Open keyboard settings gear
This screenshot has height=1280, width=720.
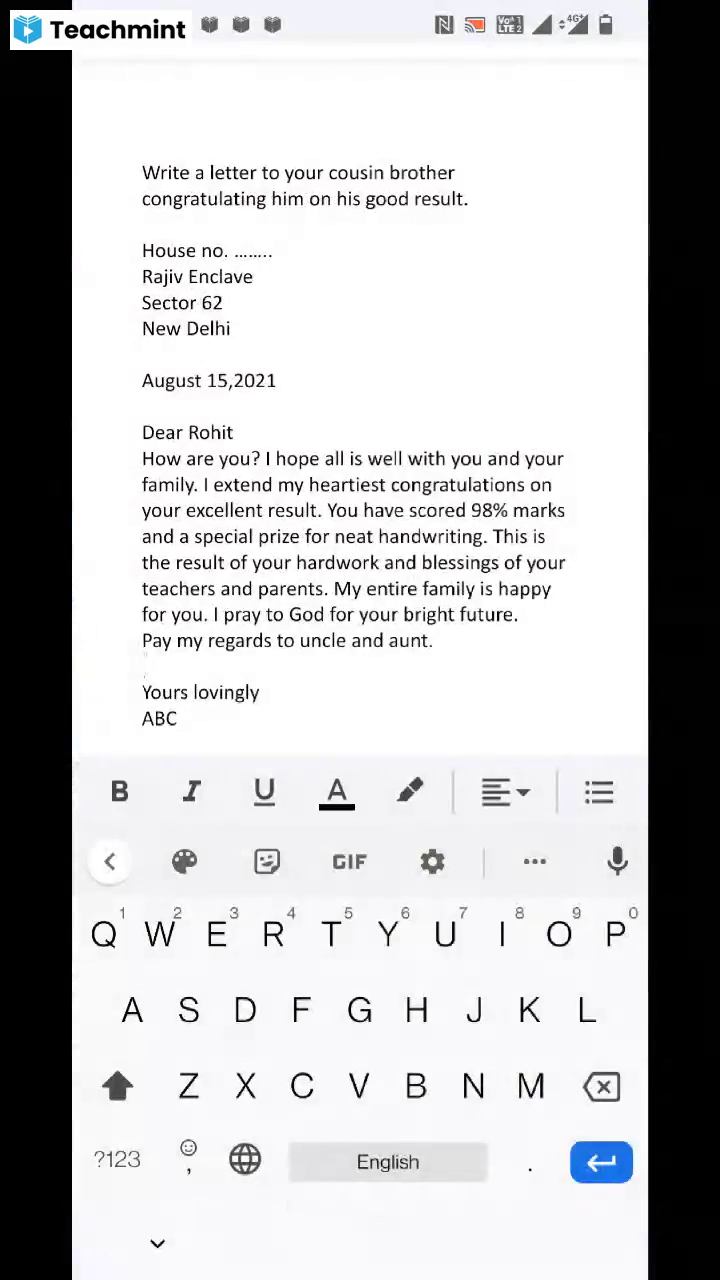(432, 862)
